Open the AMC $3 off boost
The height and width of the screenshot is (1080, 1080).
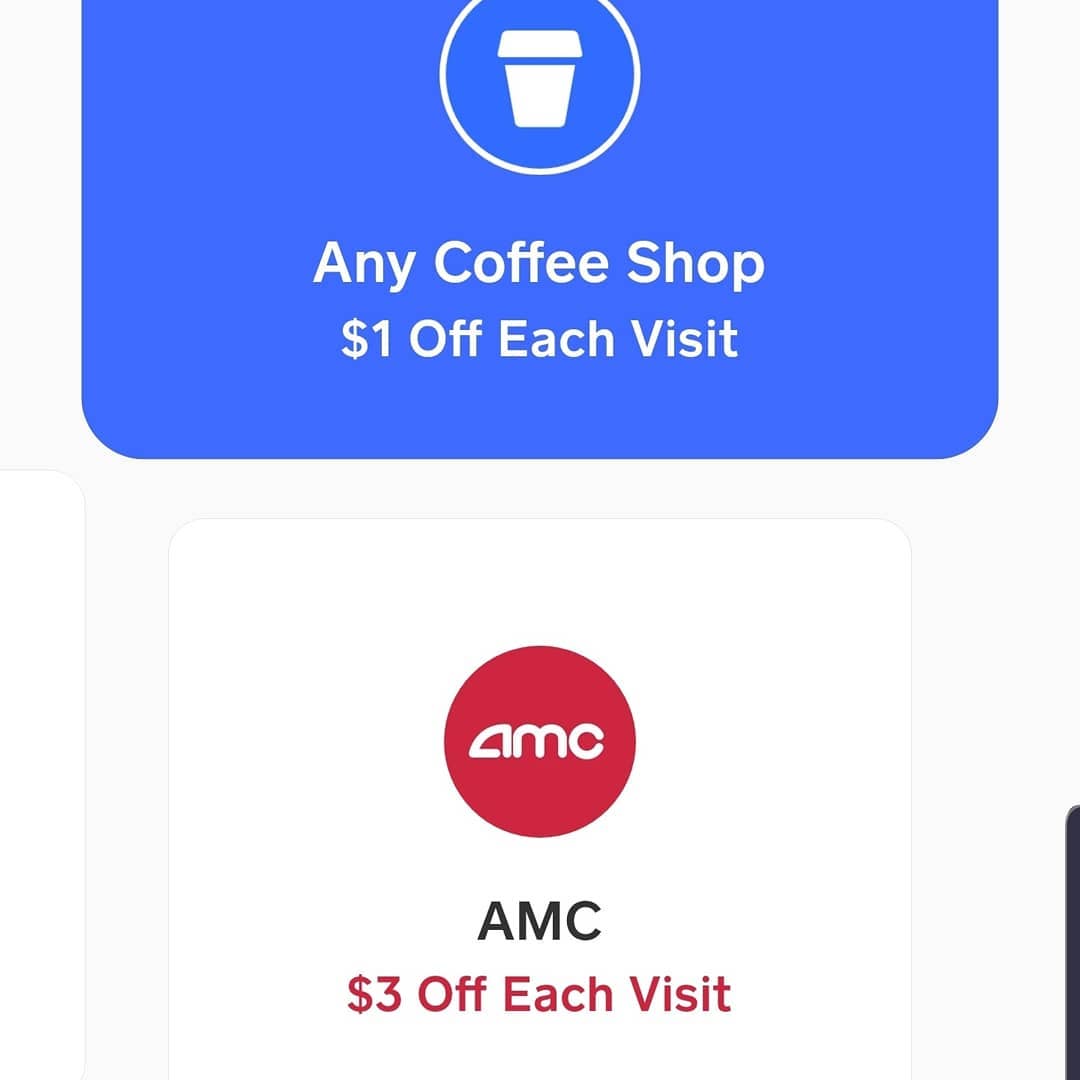tap(540, 800)
